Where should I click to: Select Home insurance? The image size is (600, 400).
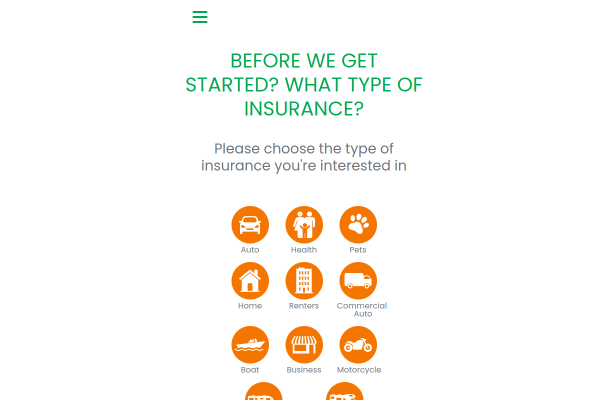coord(250,281)
